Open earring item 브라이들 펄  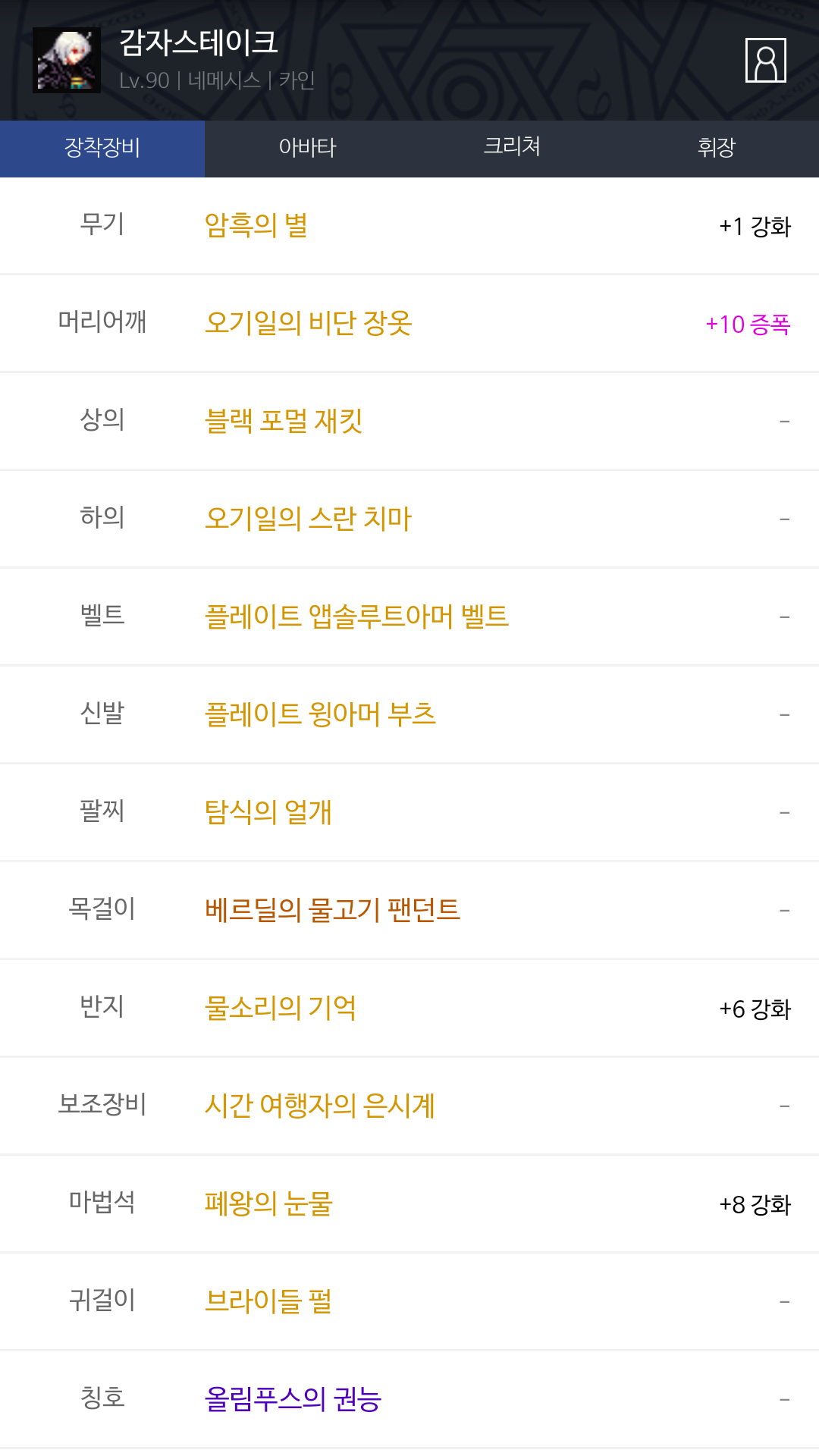[x=268, y=1301]
